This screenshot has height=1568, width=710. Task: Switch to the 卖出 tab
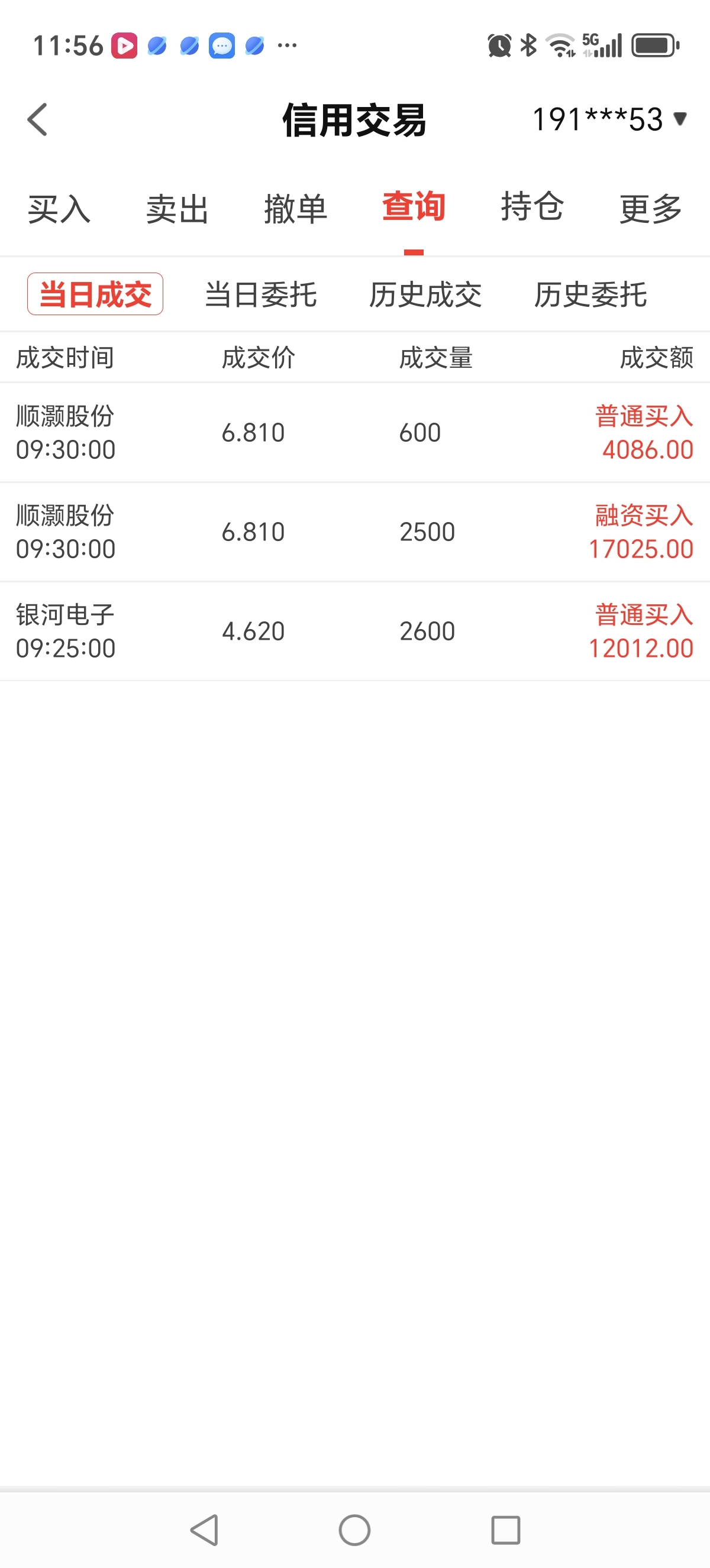(177, 209)
